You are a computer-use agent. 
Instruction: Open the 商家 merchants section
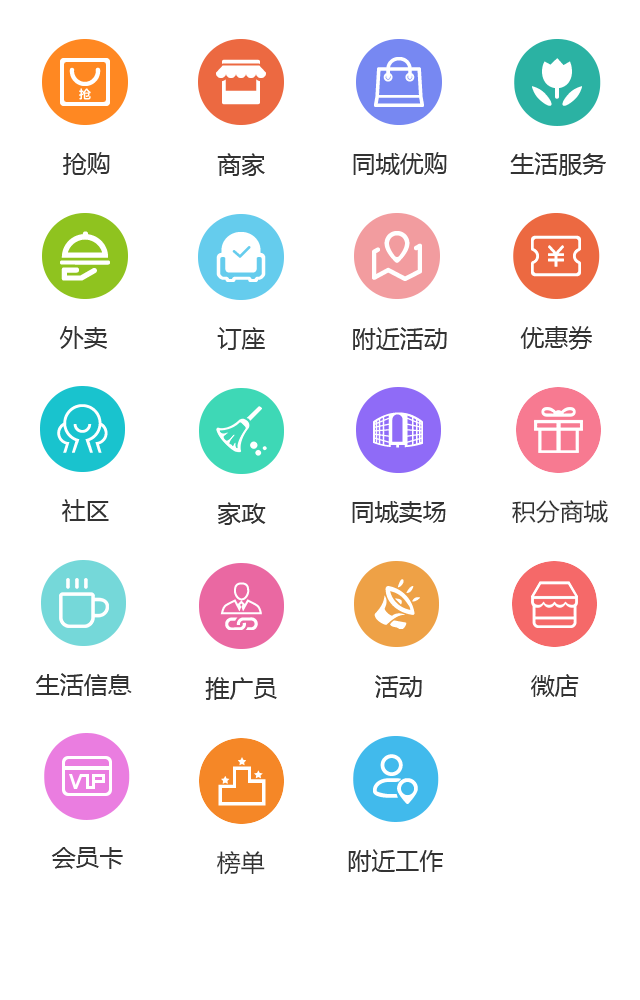coord(241,83)
